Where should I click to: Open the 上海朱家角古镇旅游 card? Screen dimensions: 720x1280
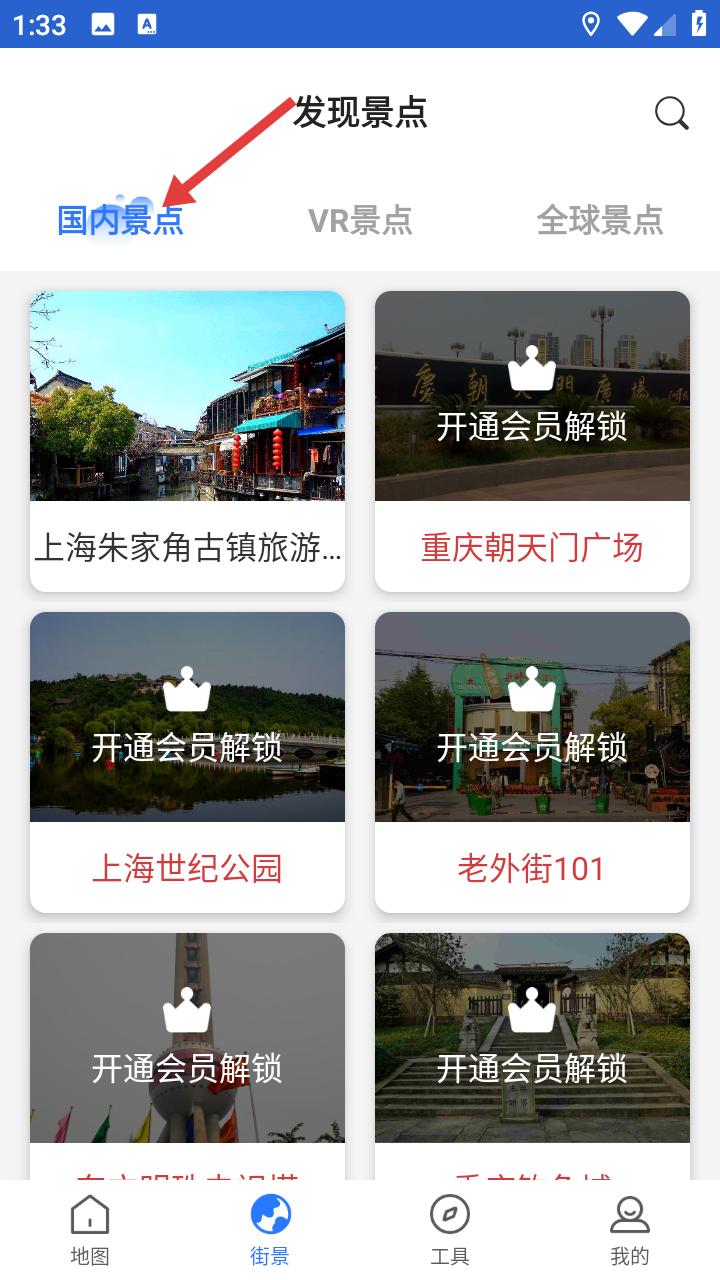(x=187, y=441)
